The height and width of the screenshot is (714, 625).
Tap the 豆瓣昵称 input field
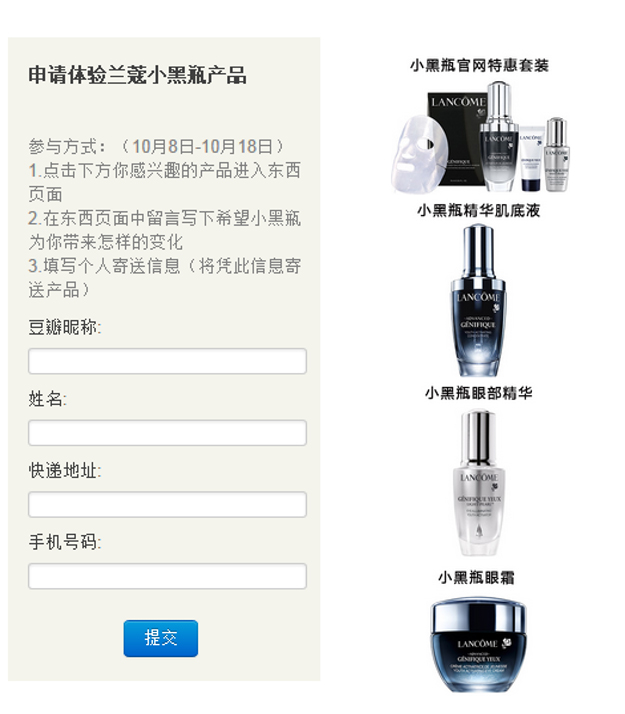click(167, 361)
